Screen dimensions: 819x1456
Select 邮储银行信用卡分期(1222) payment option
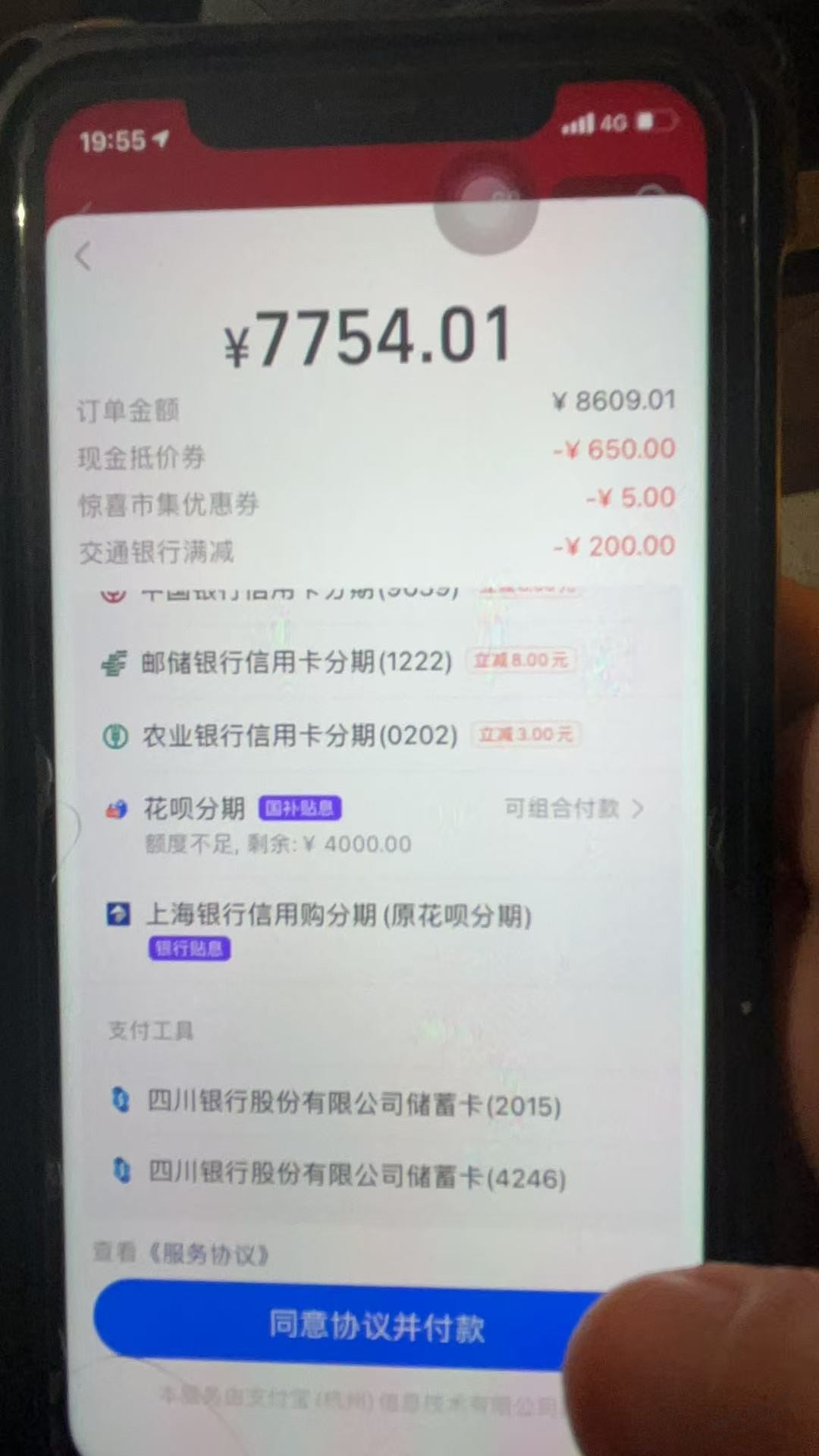click(x=296, y=662)
